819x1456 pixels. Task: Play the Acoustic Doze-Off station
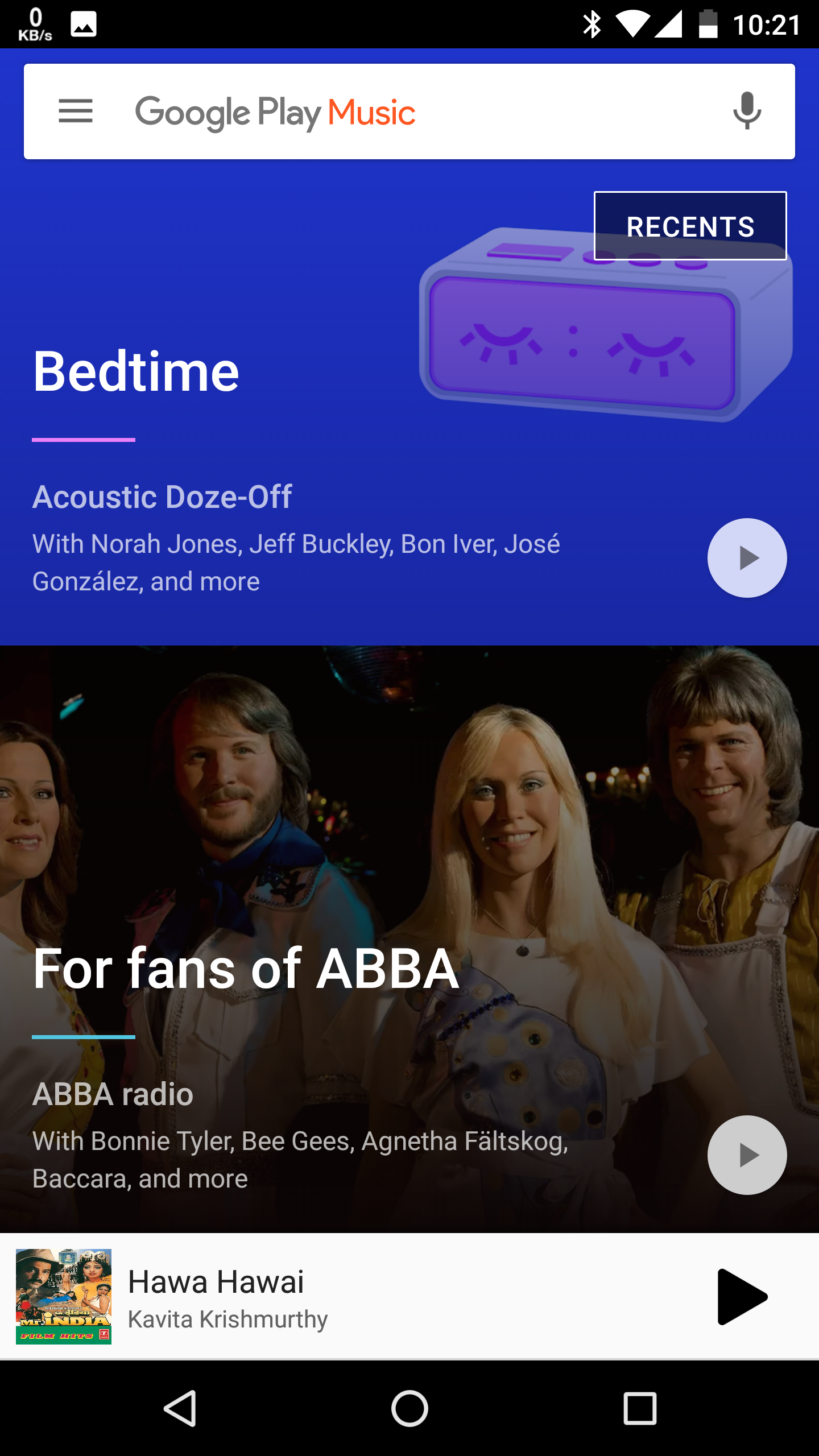click(747, 558)
